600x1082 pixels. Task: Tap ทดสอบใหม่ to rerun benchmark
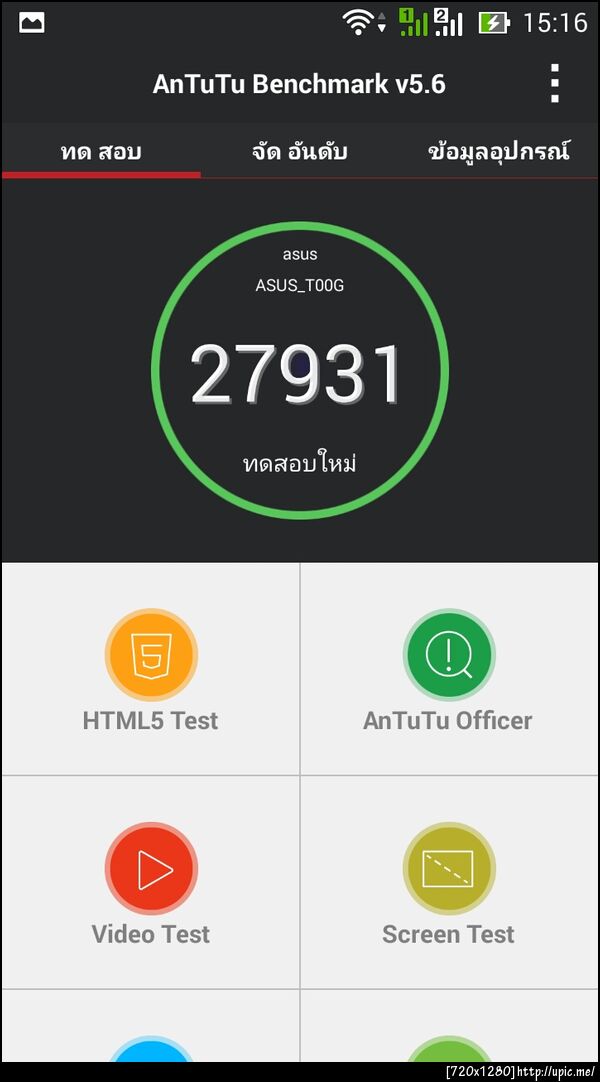tap(300, 464)
